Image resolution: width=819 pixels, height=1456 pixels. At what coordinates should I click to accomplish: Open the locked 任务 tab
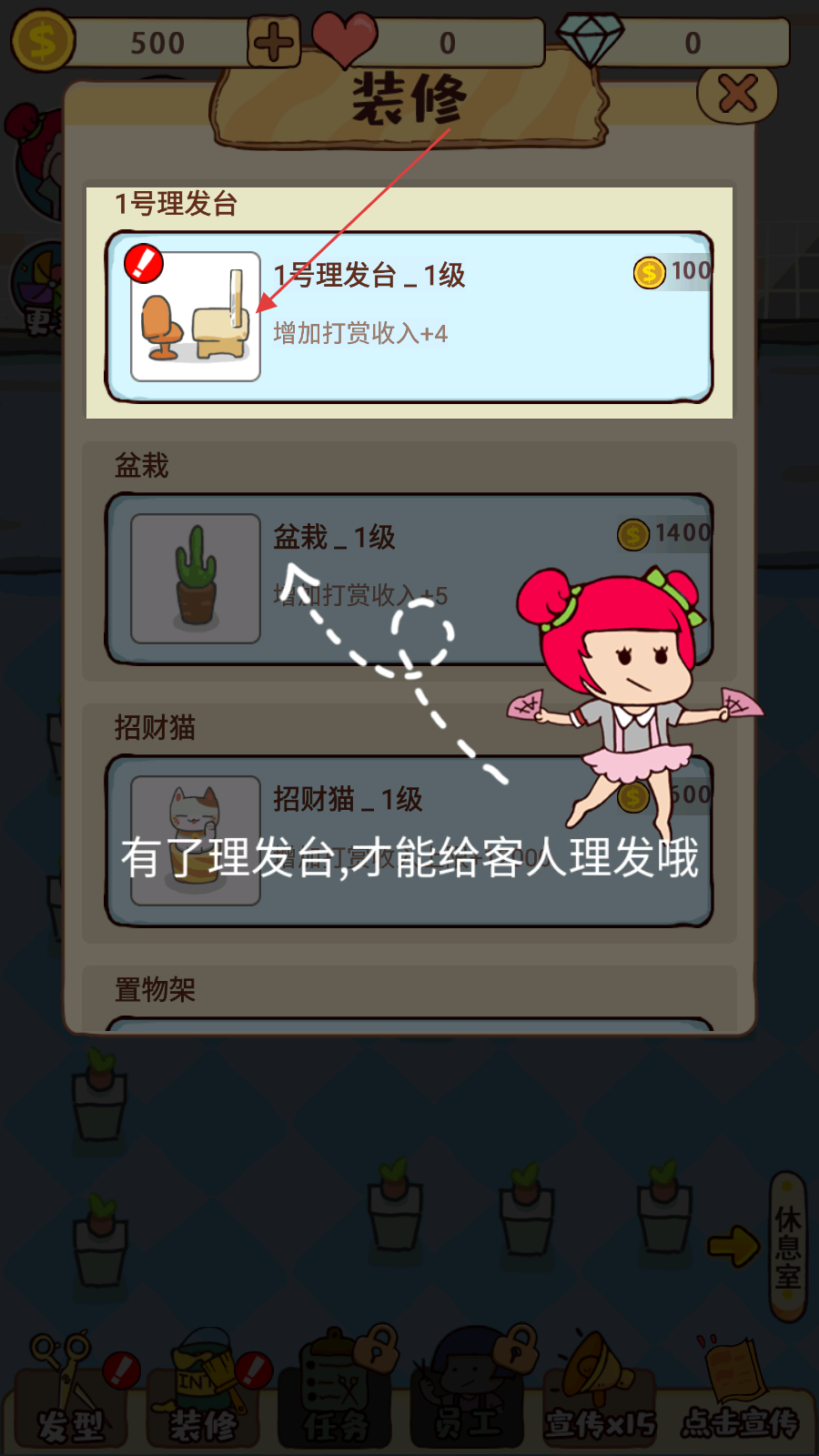337,1392
